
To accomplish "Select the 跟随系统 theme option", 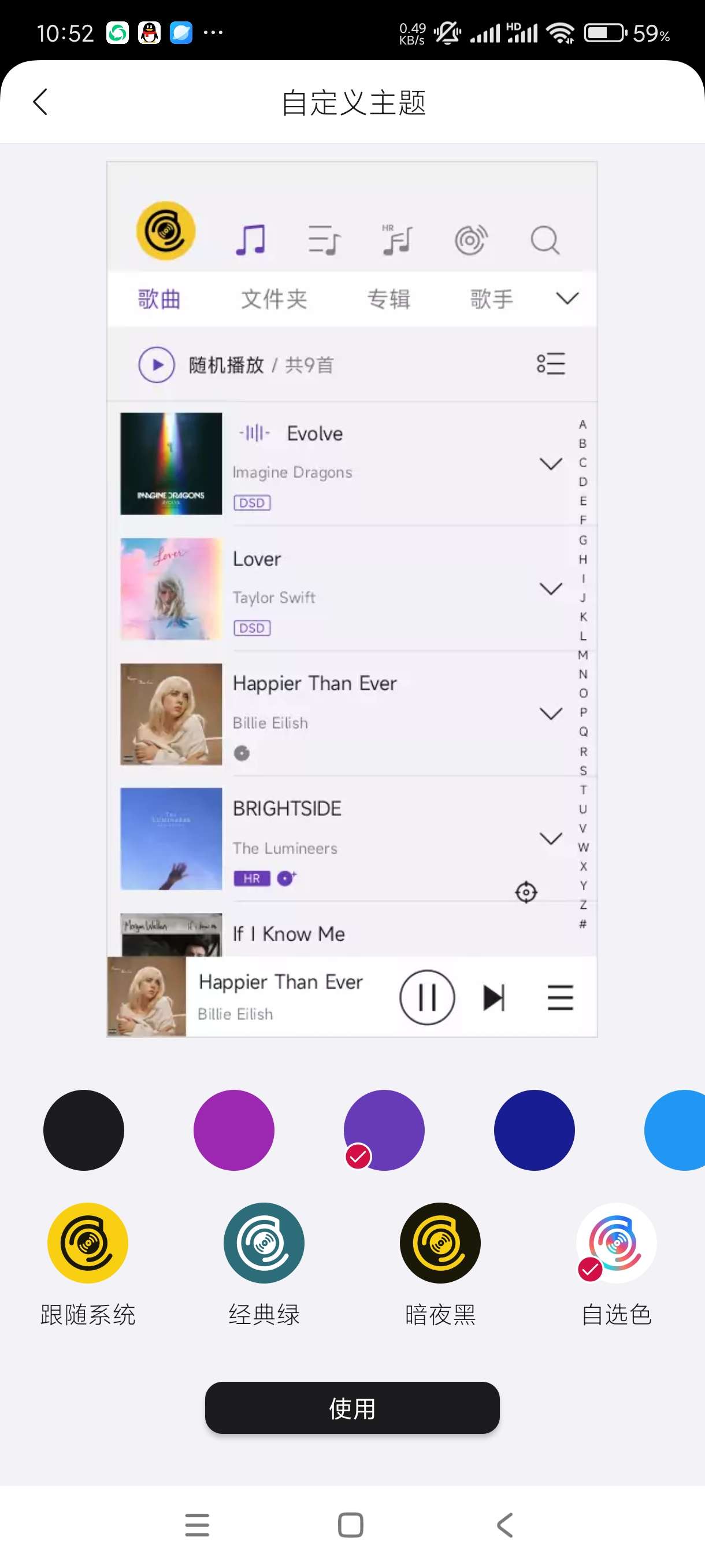I will [x=88, y=1243].
